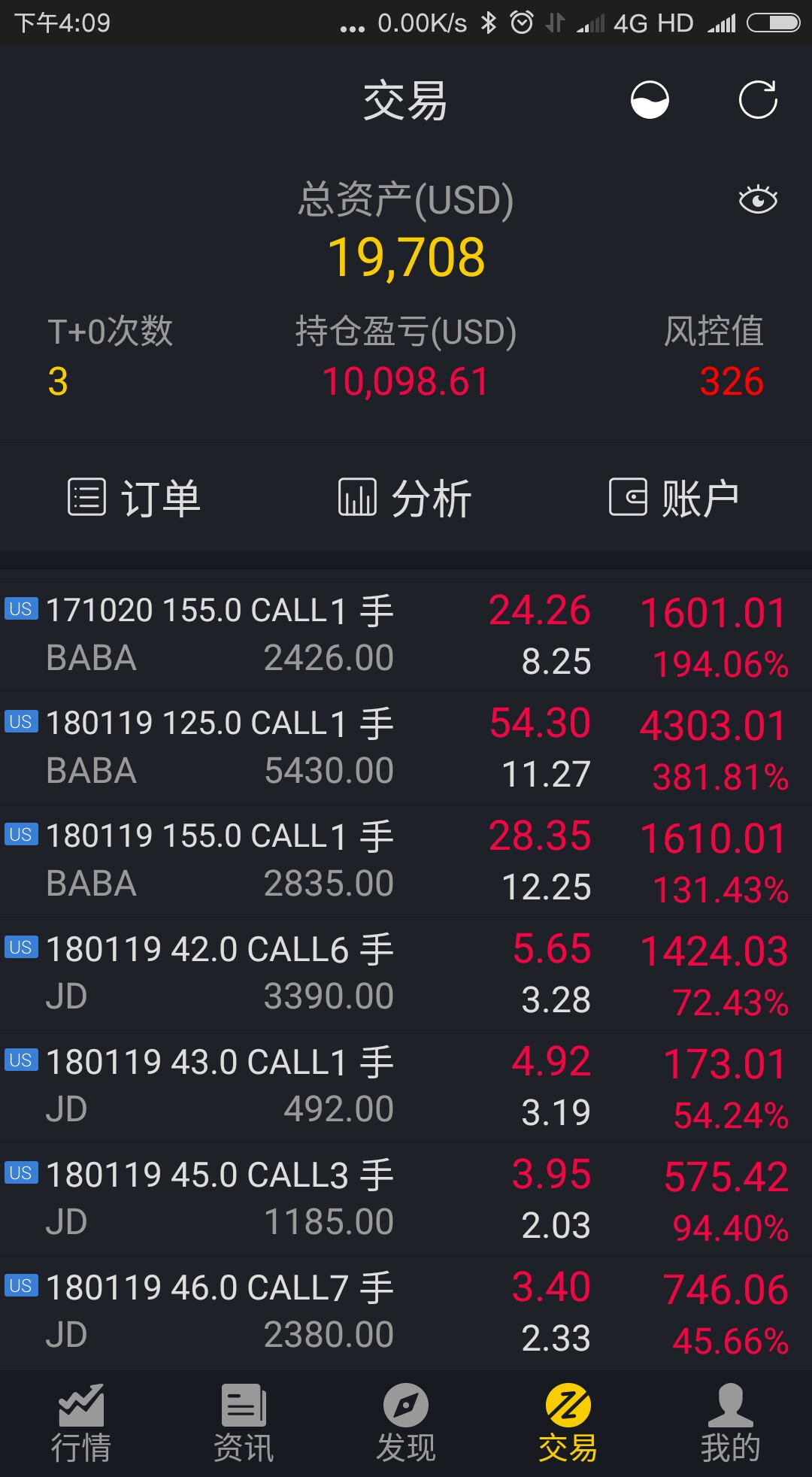Open JD 180119 43.0 CALL position
The height and width of the screenshot is (1477, 812).
(406, 1087)
